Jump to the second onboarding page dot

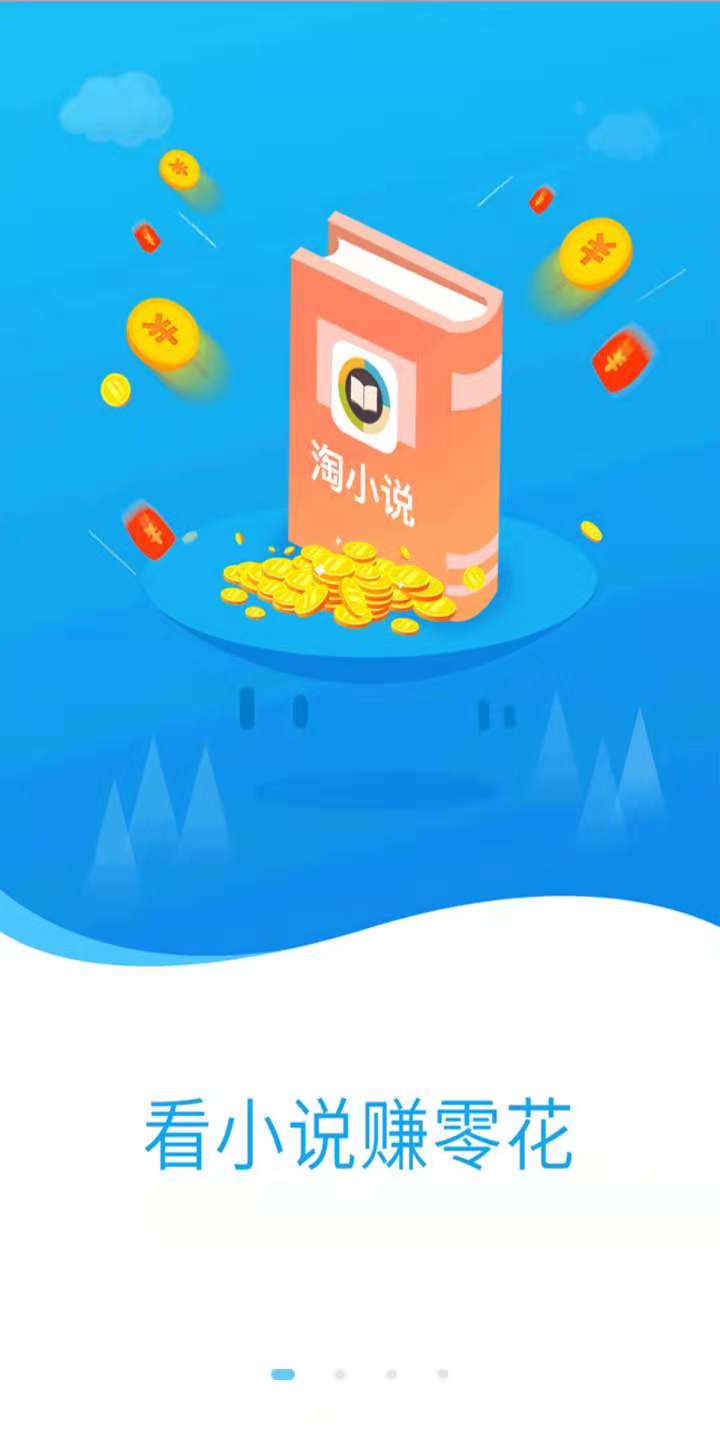tap(340, 1374)
